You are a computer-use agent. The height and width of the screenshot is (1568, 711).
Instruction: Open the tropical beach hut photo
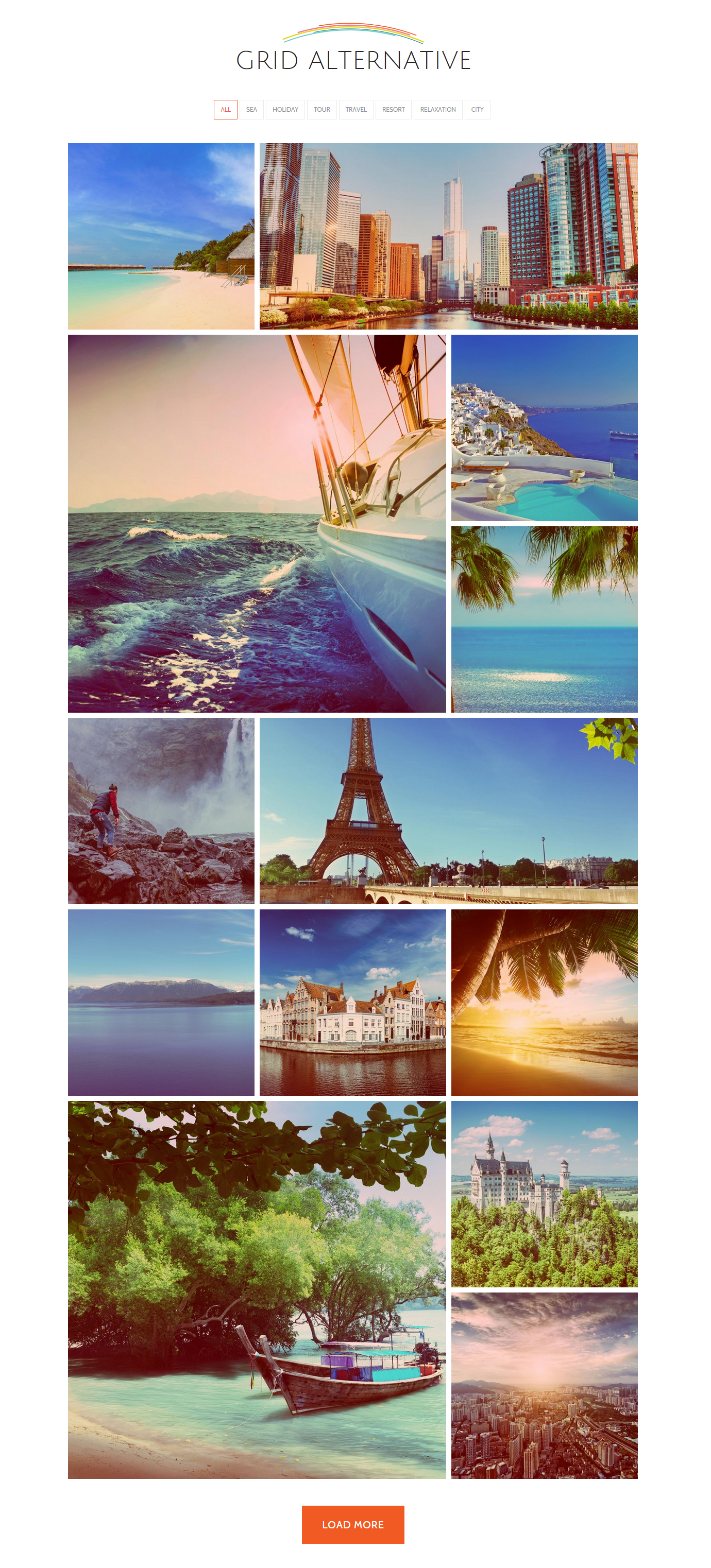coord(161,236)
